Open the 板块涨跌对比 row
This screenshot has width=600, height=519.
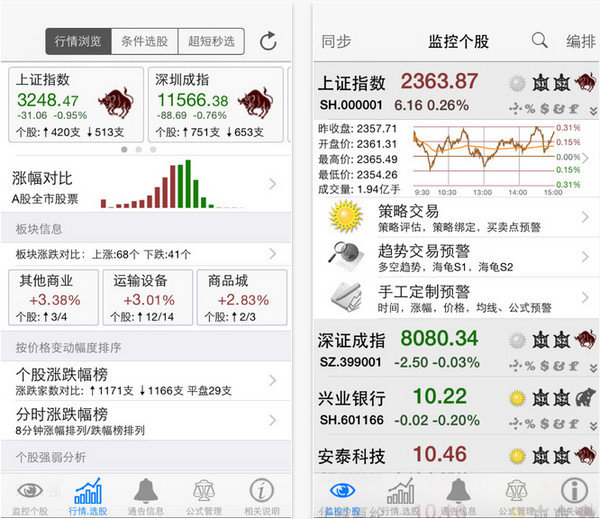[146, 254]
